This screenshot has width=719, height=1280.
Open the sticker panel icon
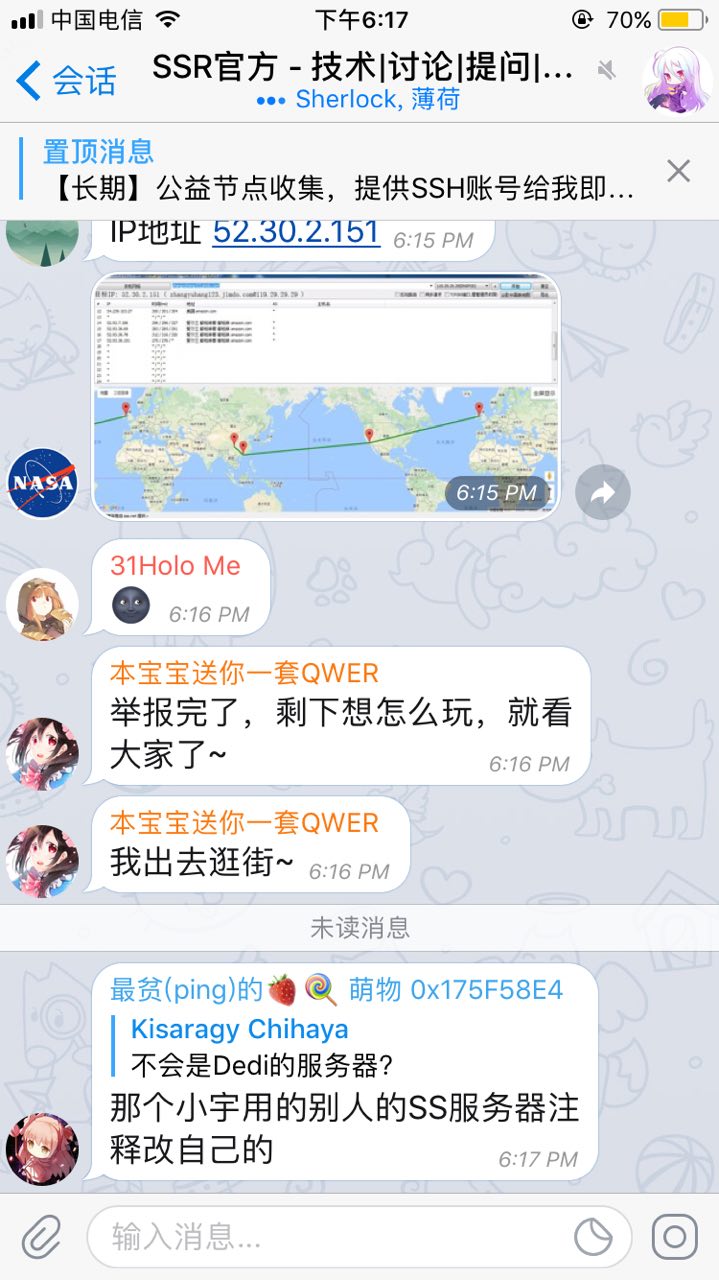(x=593, y=1238)
